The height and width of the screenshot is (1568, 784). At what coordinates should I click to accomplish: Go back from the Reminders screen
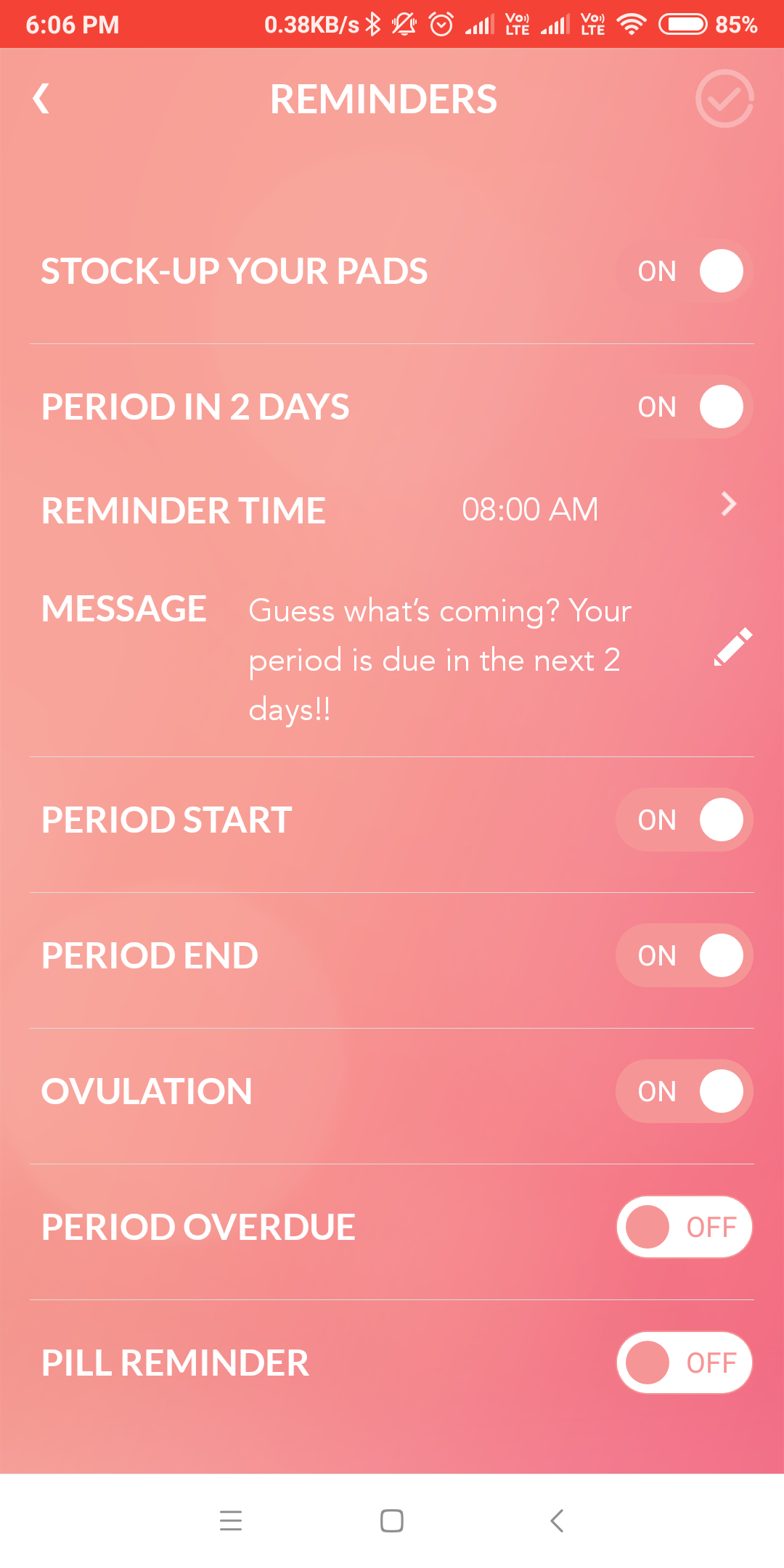pyautogui.click(x=41, y=99)
